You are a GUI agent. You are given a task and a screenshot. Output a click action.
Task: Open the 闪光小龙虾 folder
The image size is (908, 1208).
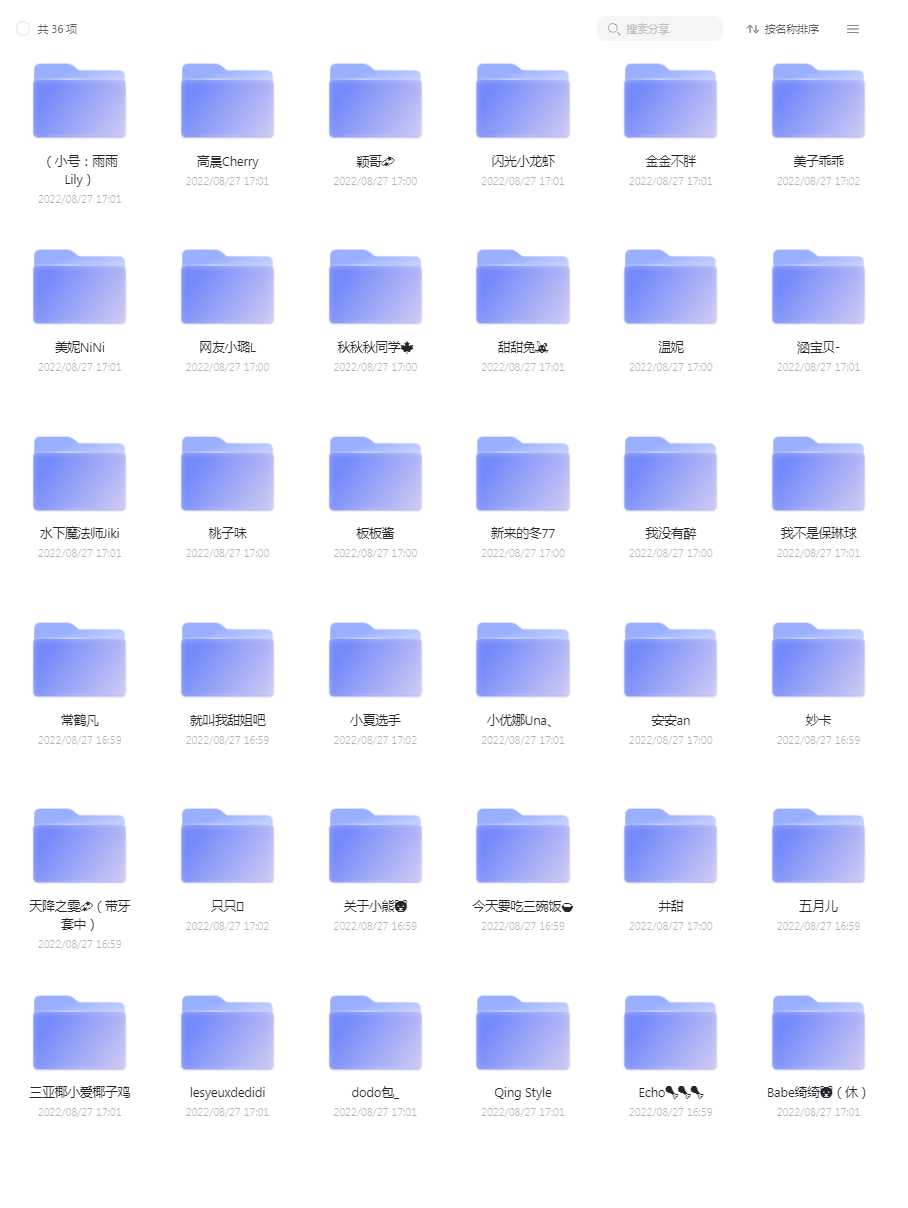(523, 101)
